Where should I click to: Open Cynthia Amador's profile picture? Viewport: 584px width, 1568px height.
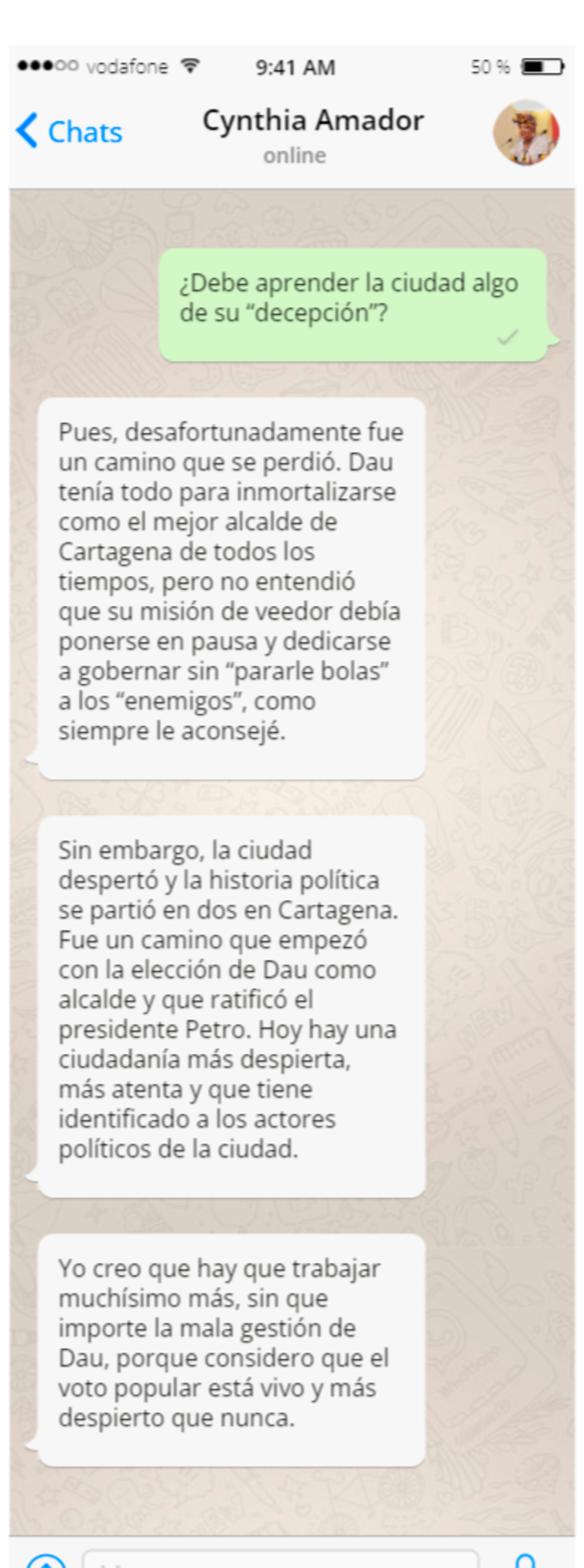point(526,132)
